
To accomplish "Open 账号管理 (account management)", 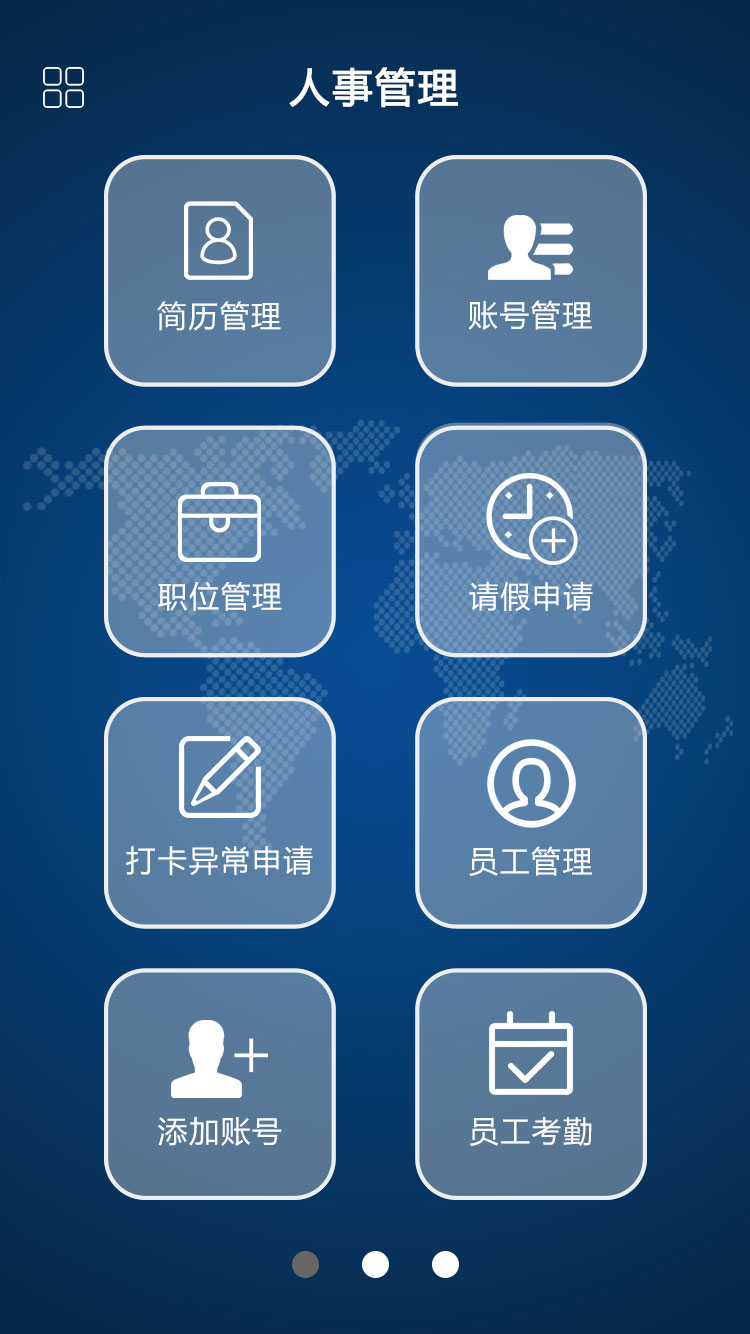I will tap(531, 270).
